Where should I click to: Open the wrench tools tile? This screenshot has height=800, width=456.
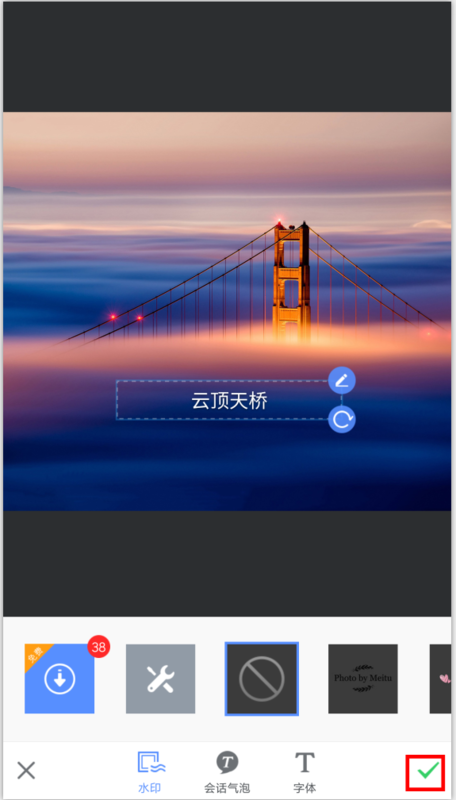(161, 679)
